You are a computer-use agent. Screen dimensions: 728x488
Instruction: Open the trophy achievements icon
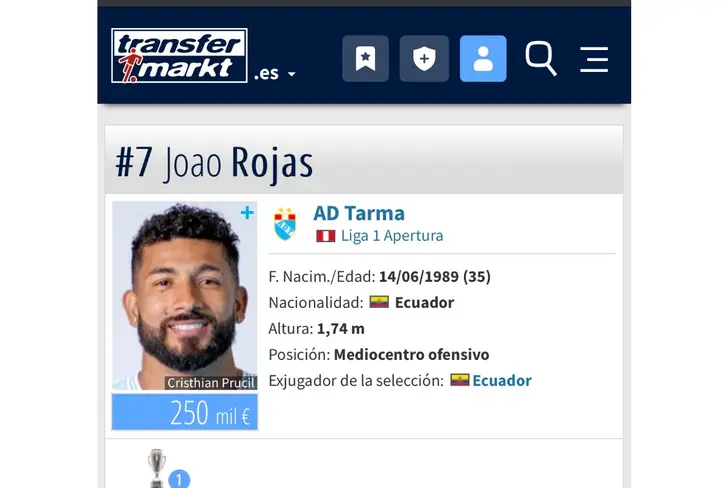pos(158,467)
